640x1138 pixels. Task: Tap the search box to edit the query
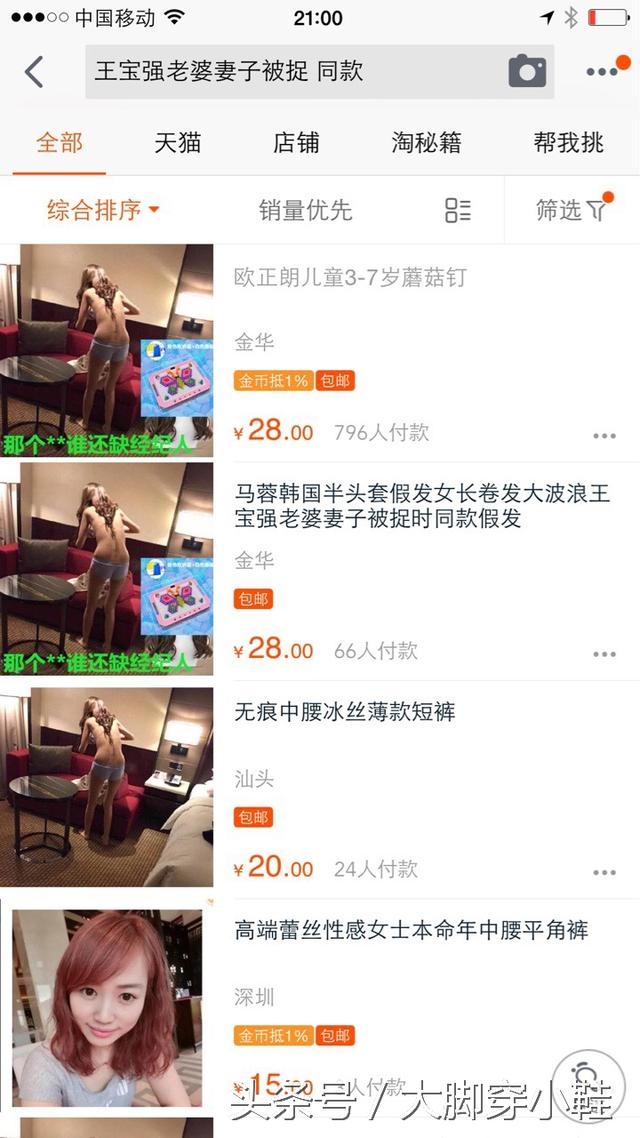290,71
